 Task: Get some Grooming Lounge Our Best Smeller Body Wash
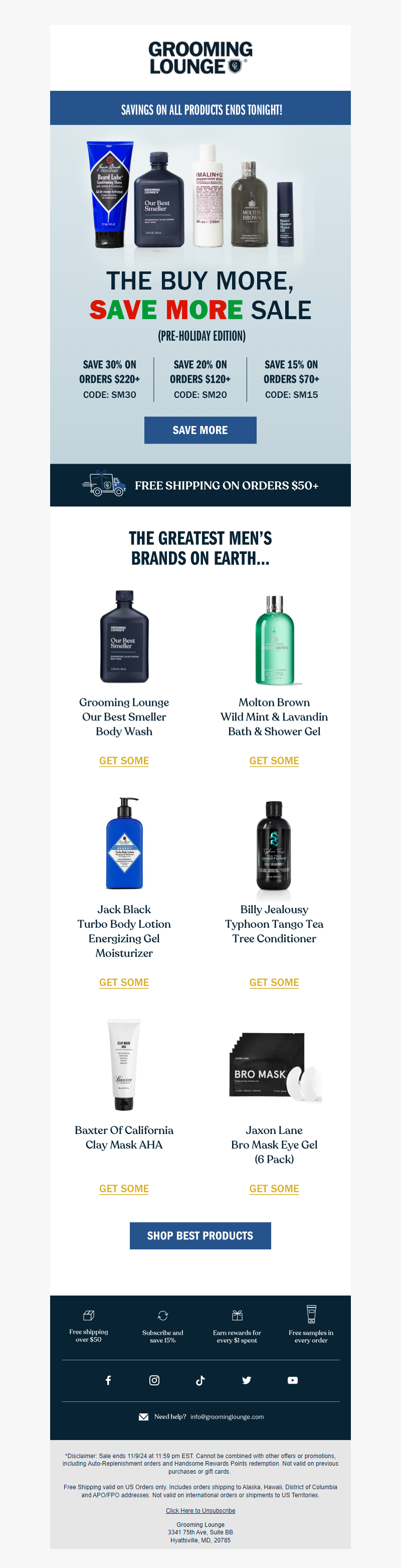click(124, 761)
